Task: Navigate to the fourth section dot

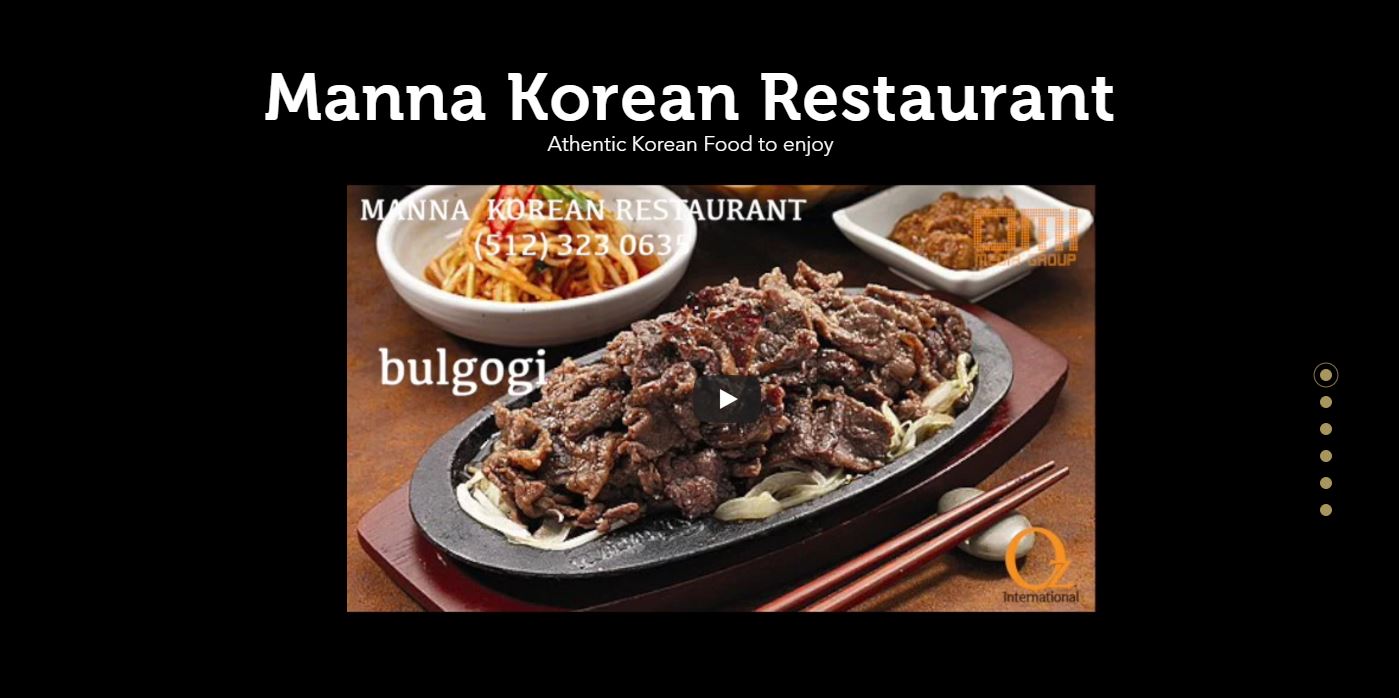Action: (1326, 456)
